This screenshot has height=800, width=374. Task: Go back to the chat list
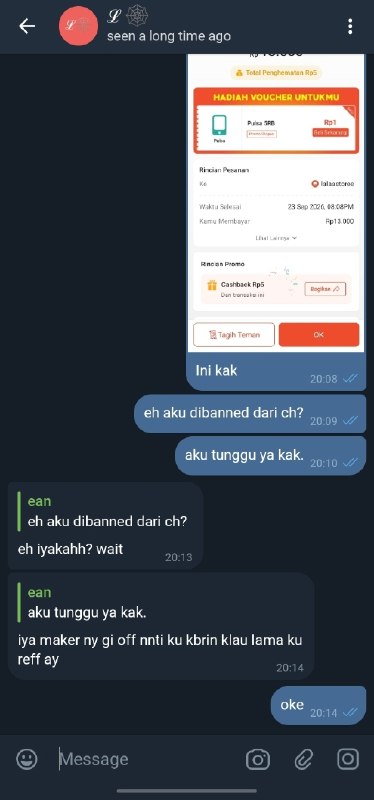27,27
